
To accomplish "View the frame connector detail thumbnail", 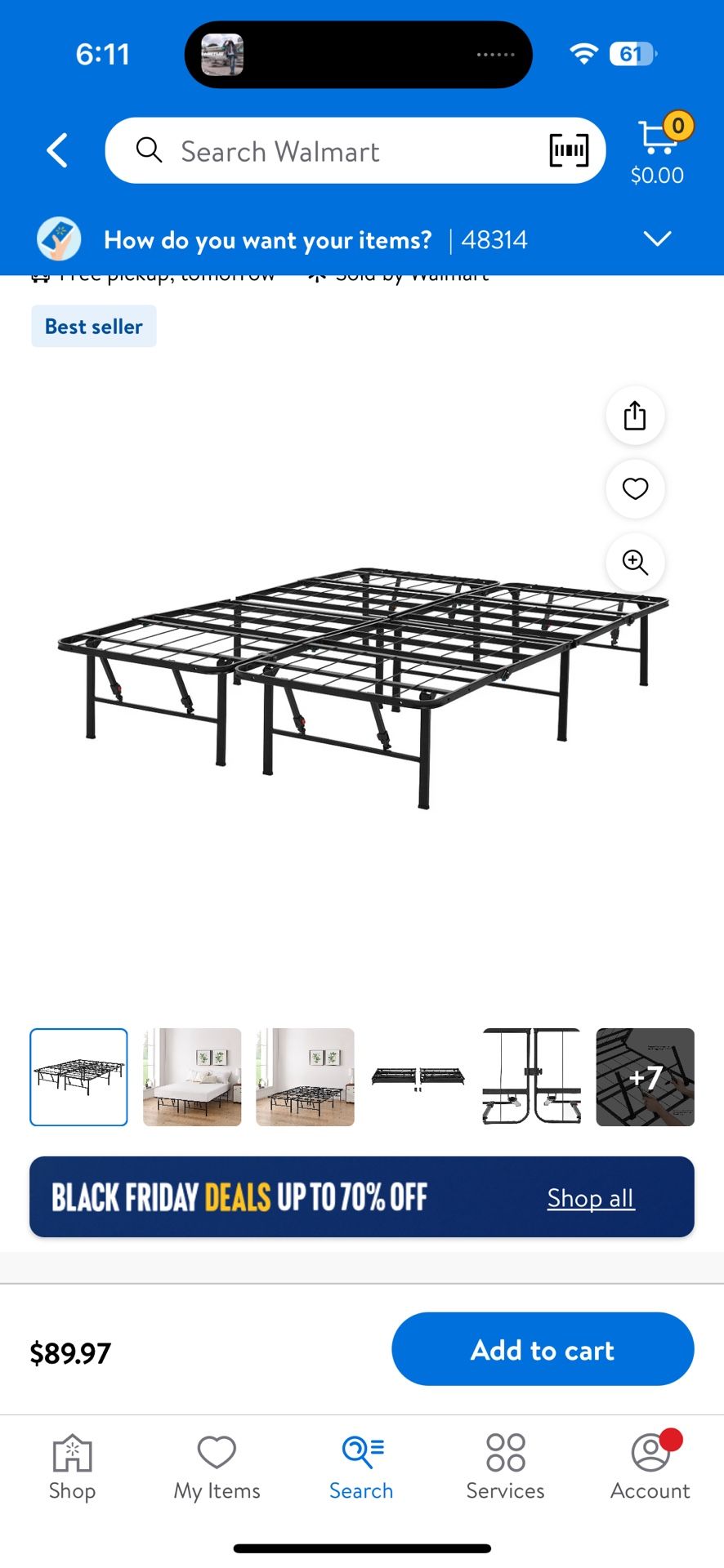I will (531, 1077).
